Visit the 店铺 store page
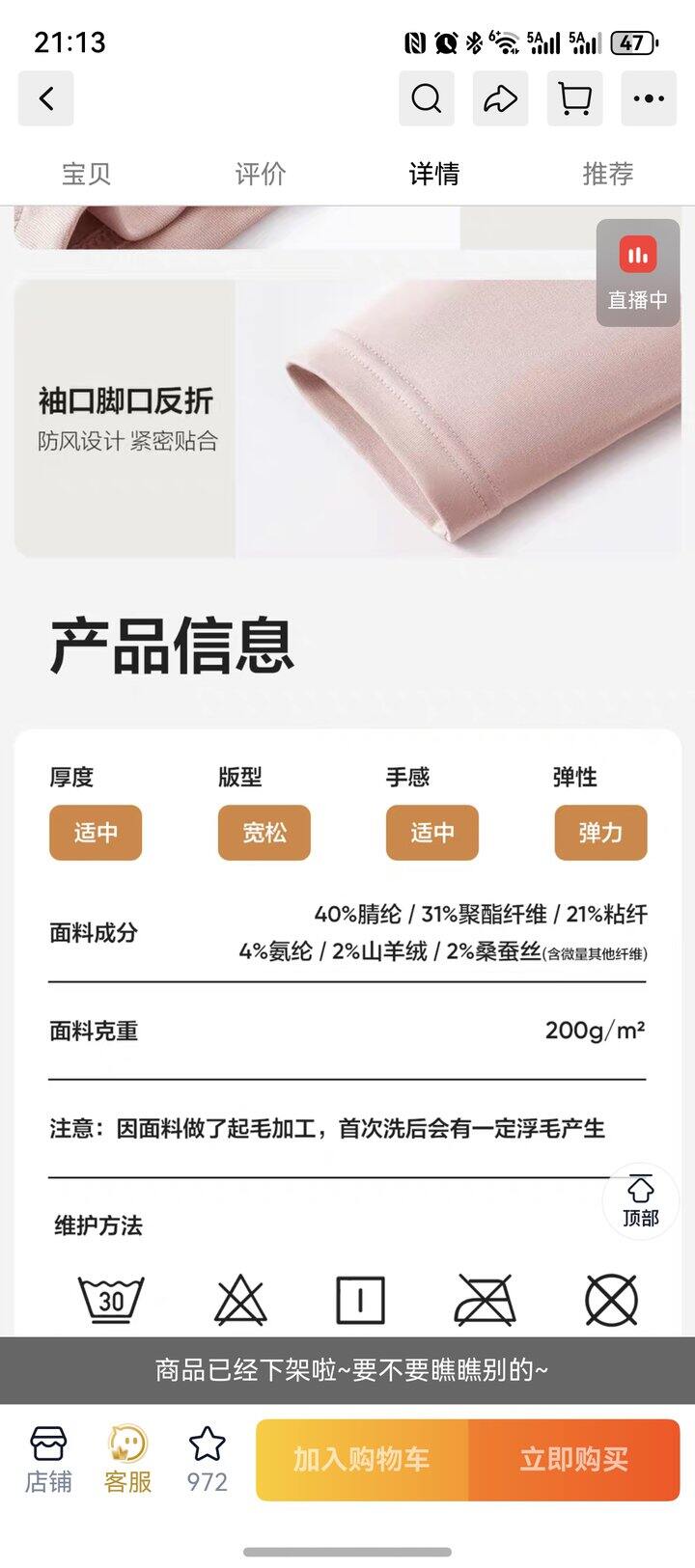This screenshot has width=695, height=1568. point(48,1459)
